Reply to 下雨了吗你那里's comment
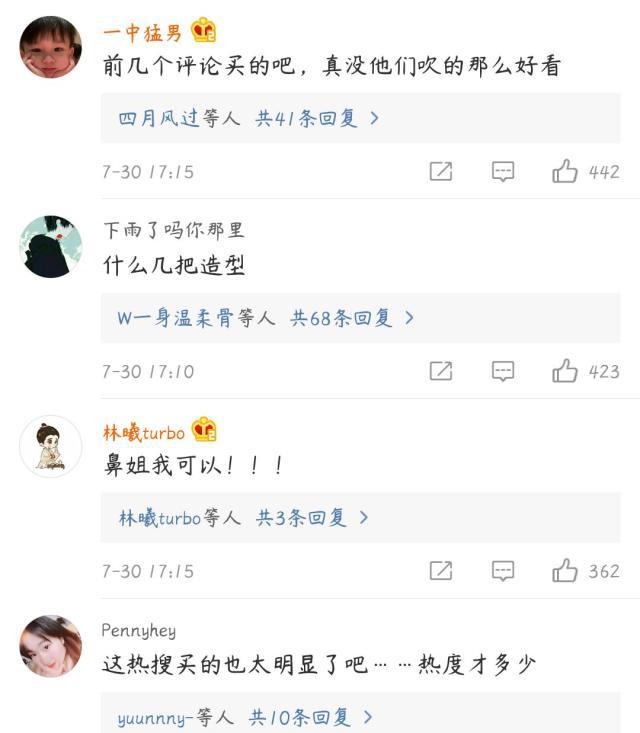Viewport: 640px width, 733px height. 503,371
